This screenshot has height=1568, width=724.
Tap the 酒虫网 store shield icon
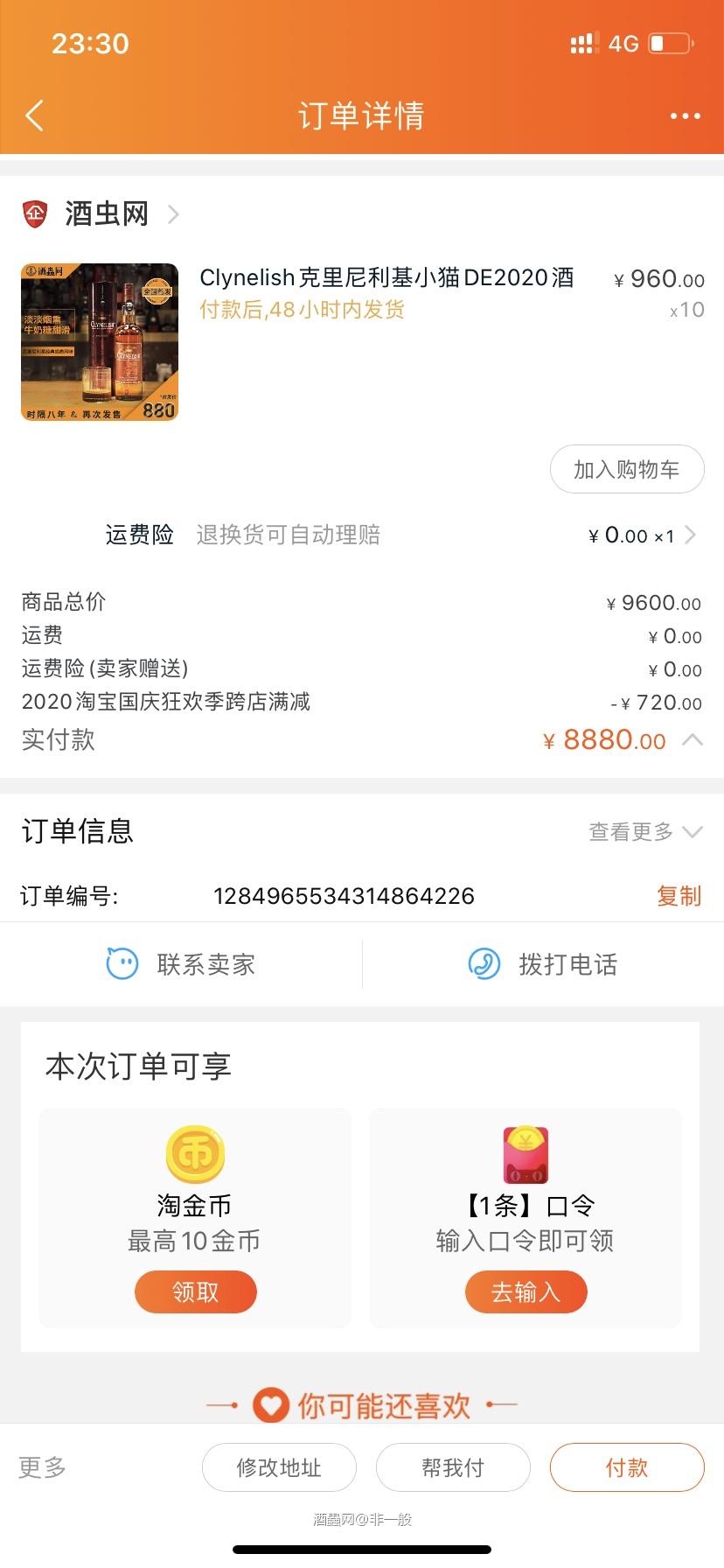pyautogui.click(x=35, y=213)
